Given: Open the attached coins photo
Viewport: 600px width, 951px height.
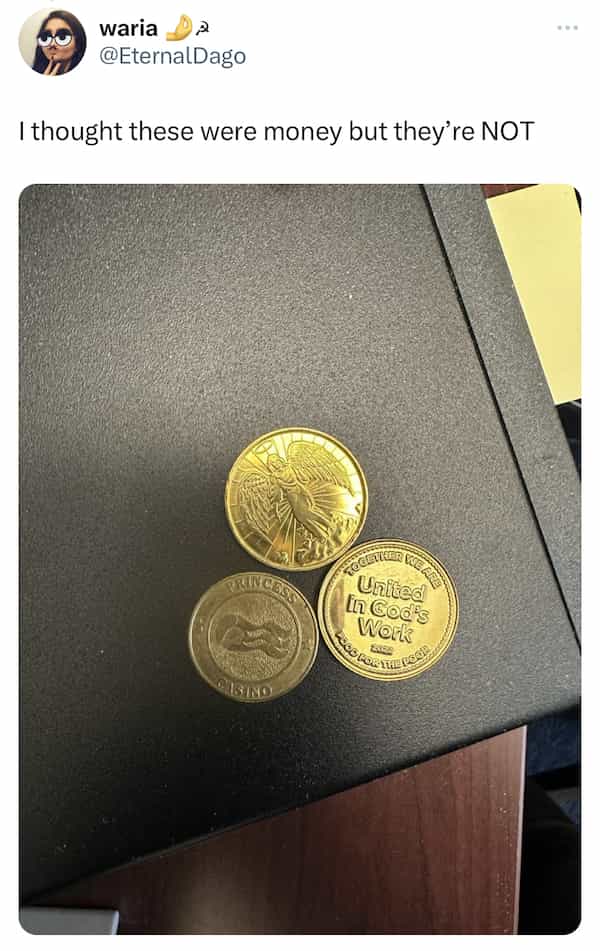Looking at the screenshot, I should 300,558.
